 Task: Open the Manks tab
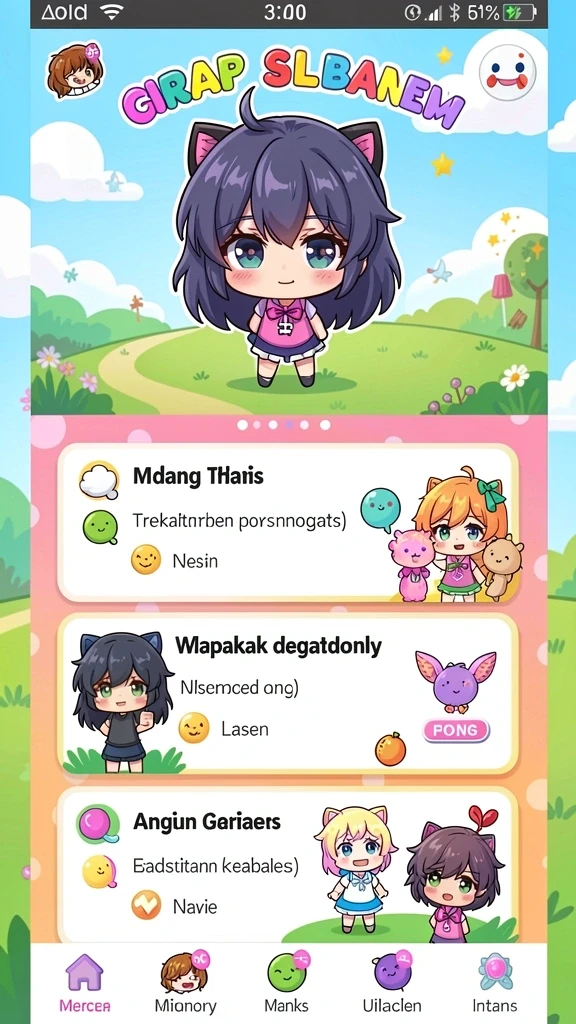pyautogui.click(x=287, y=984)
